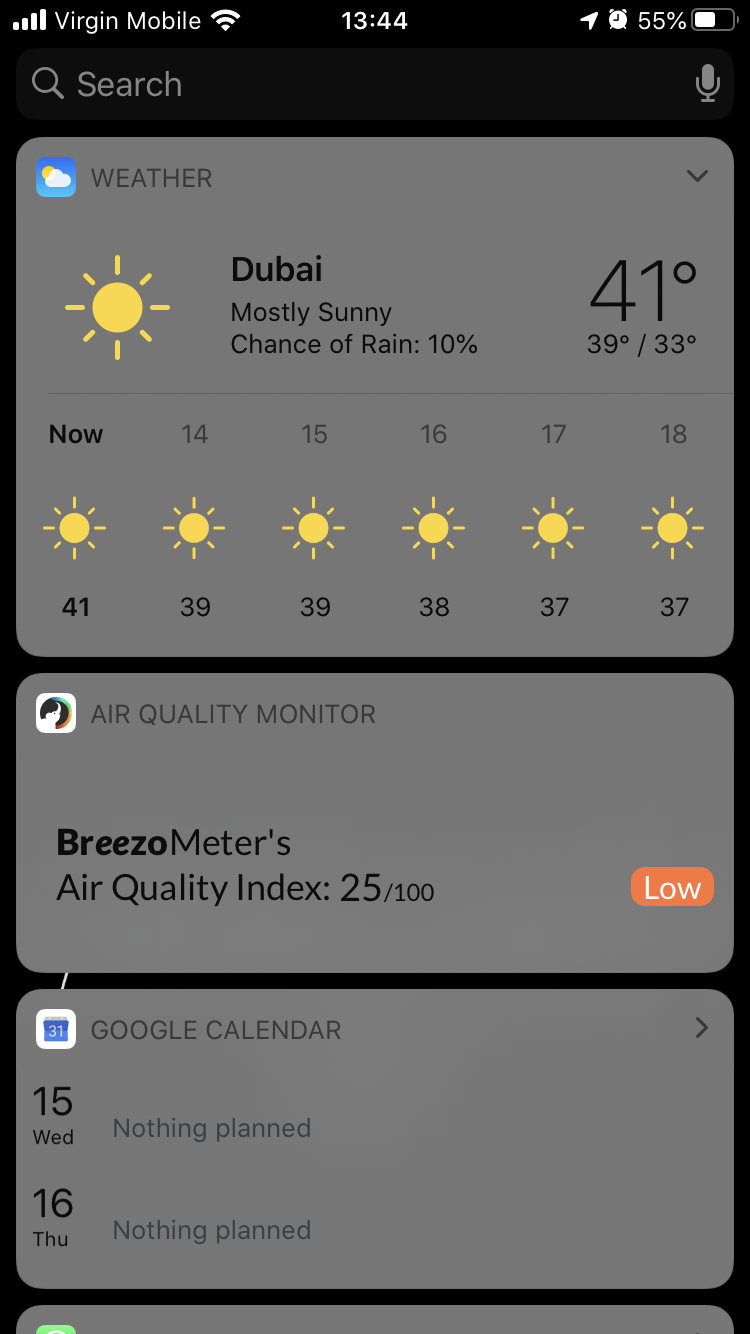Start voice dictation with the microphone

tap(707, 84)
